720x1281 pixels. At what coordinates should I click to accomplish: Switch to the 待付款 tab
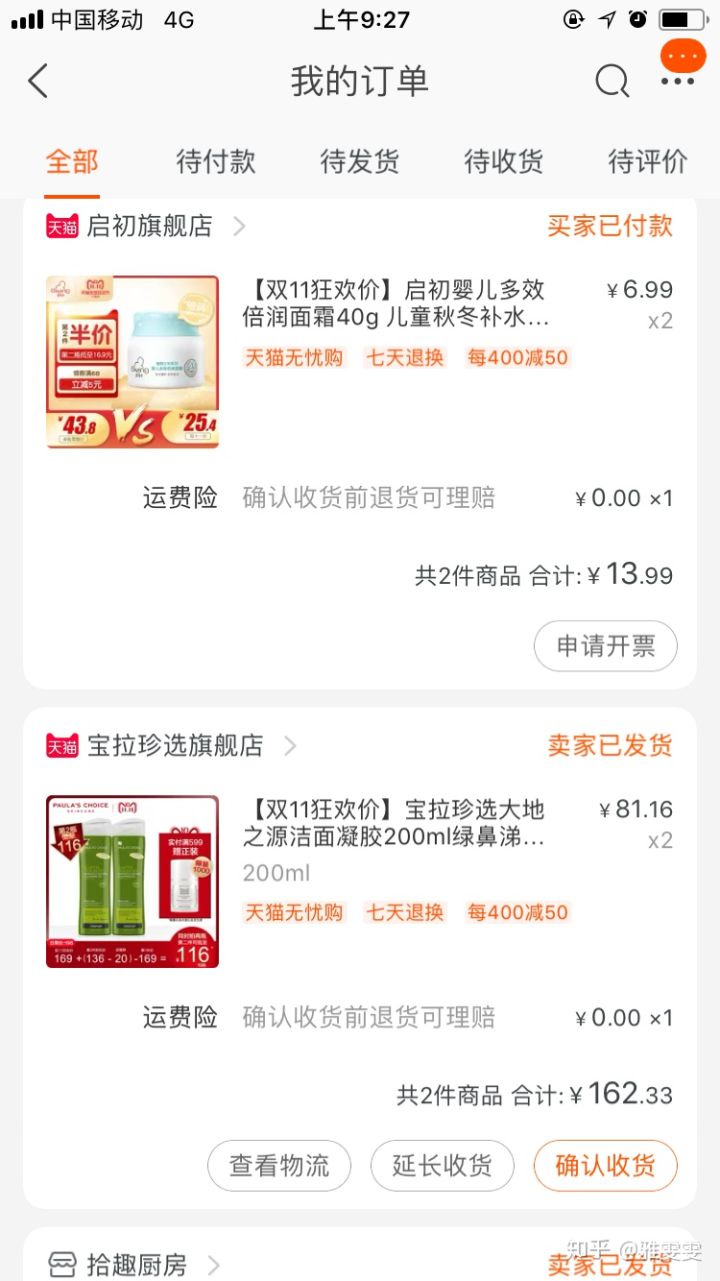216,161
